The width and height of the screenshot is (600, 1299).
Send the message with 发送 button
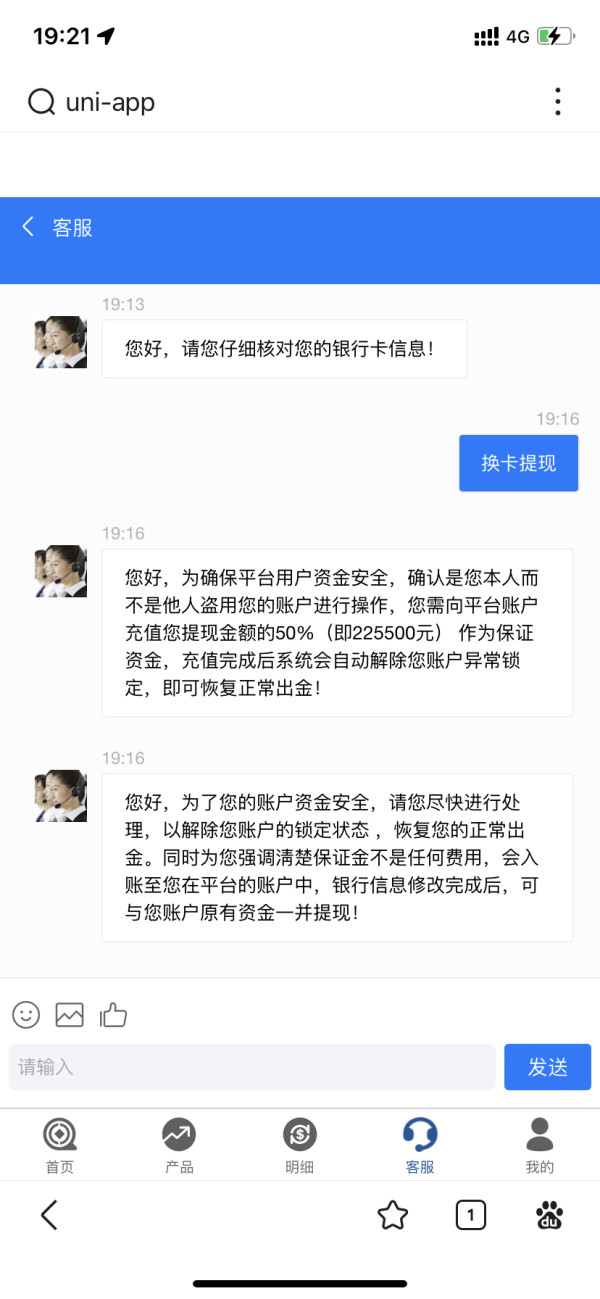[x=548, y=1067]
